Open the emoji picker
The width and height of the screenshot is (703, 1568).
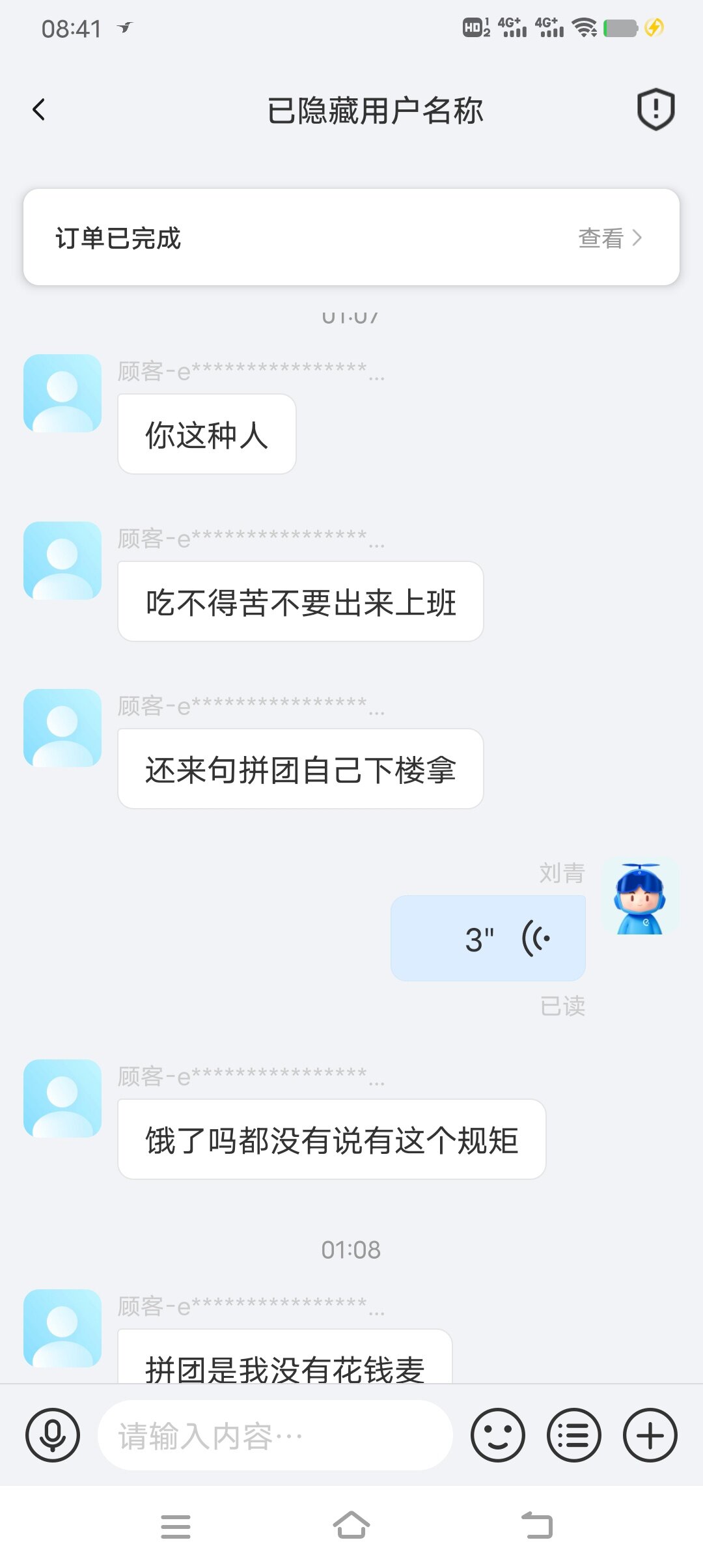pyautogui.click(x=498, y=1435)
